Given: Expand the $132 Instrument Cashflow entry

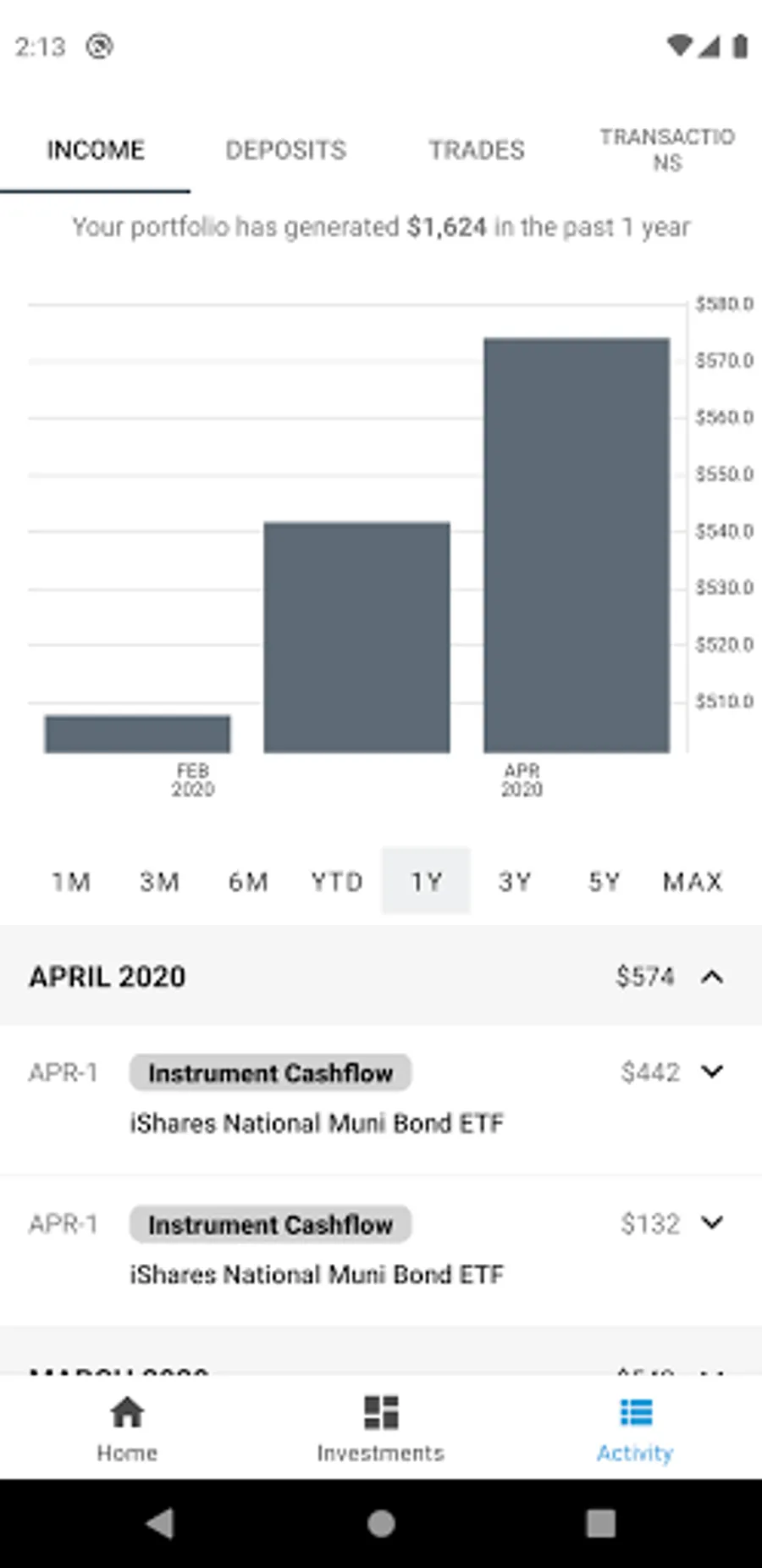Looking at the screenshot, I should [713, 1223].
